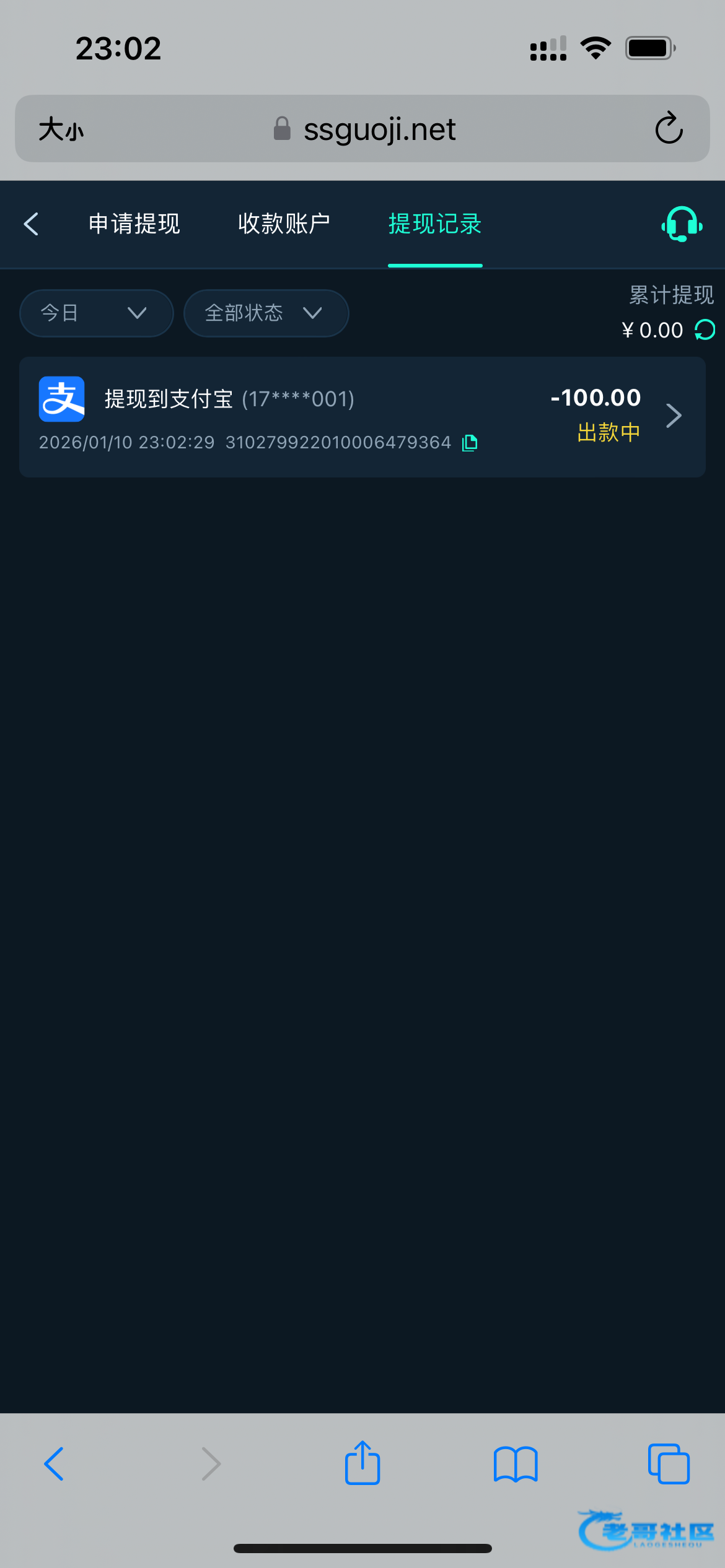Image resolution: width=725 pixels, height=1568 pixels.
Task: Switch to the 申请提现 tab
Action: (x=134, y=224)
